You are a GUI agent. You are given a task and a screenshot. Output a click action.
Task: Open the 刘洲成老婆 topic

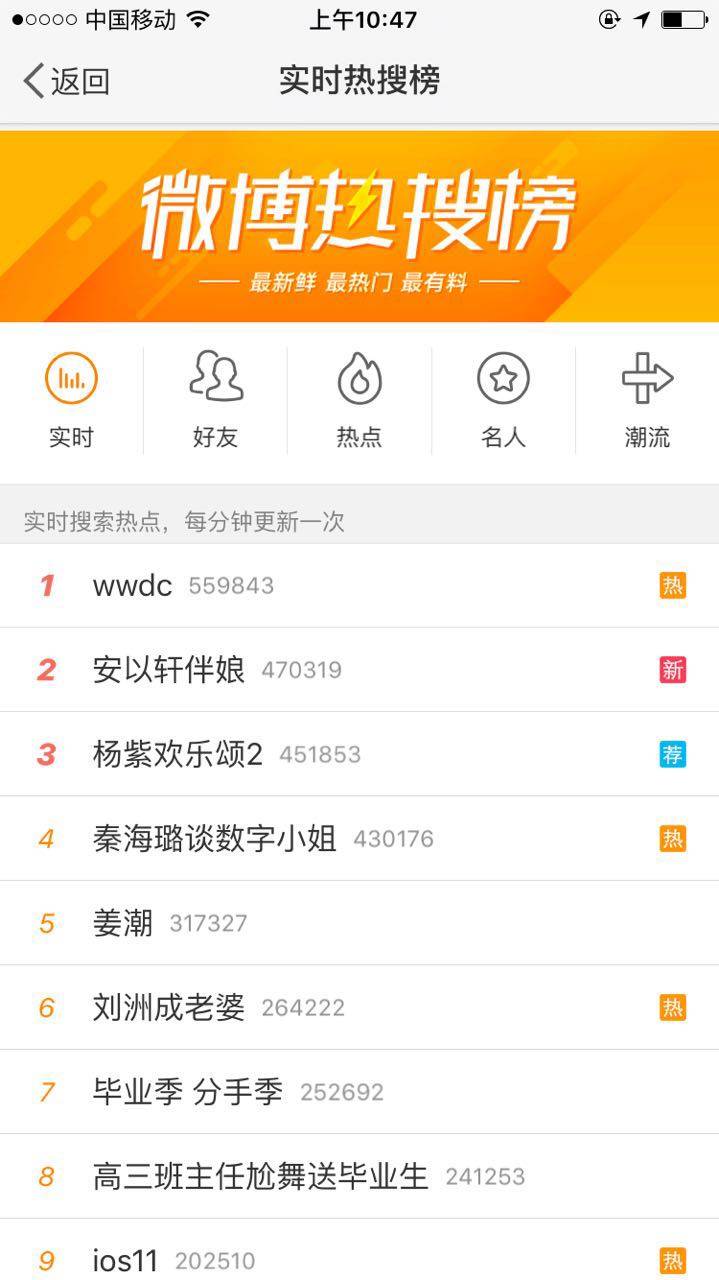[168, 1007]
